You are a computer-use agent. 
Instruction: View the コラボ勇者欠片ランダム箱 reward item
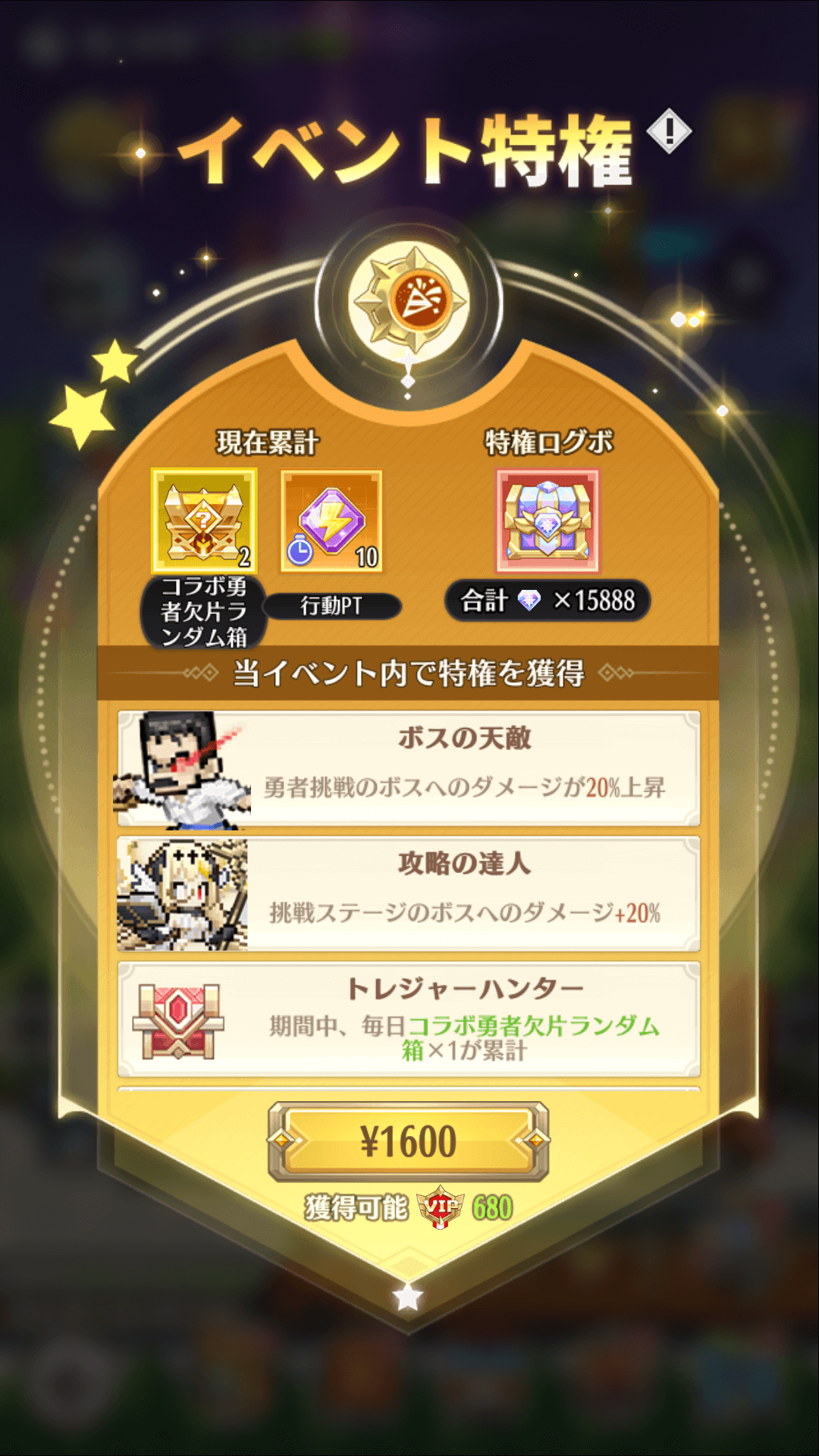(204, 521)
